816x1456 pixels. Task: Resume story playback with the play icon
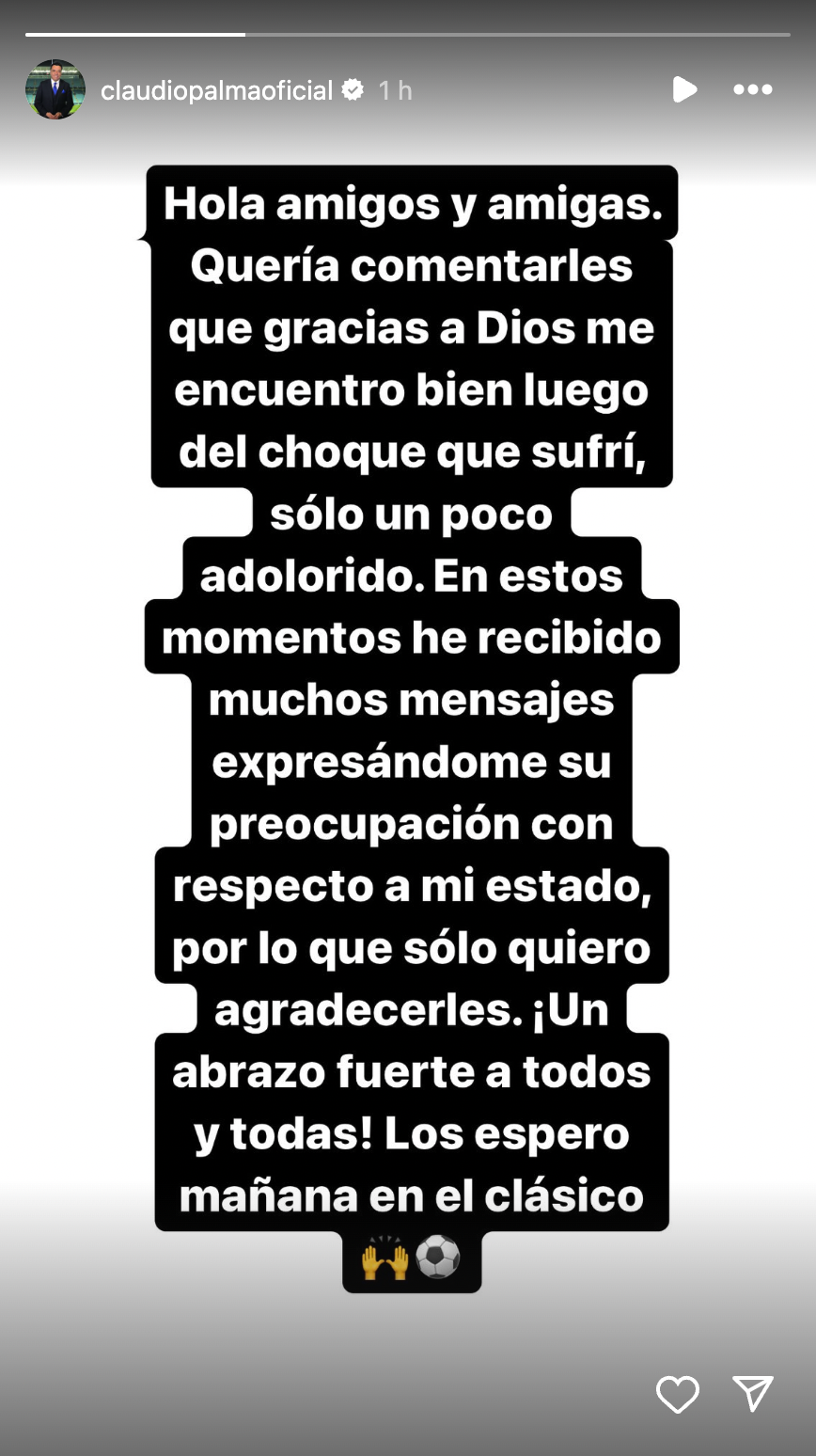click(x=684, y=89)
